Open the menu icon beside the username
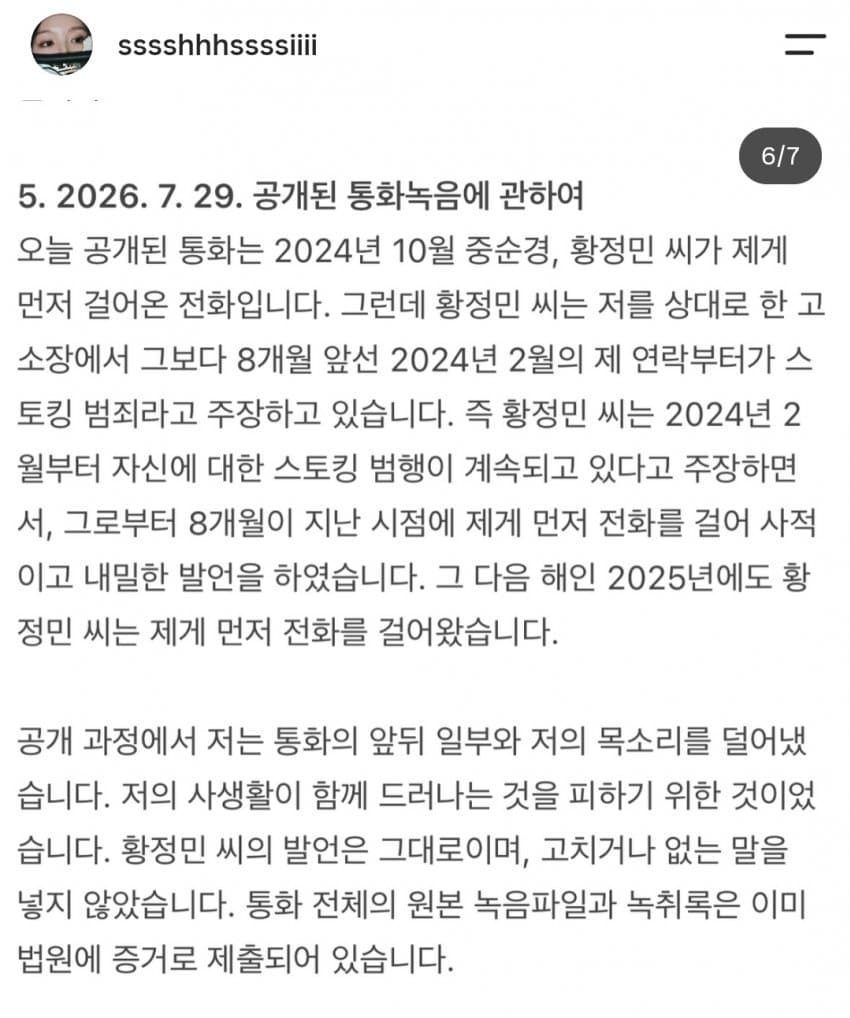Viewport: 850px width, 1018px height. tap(805, 44)
